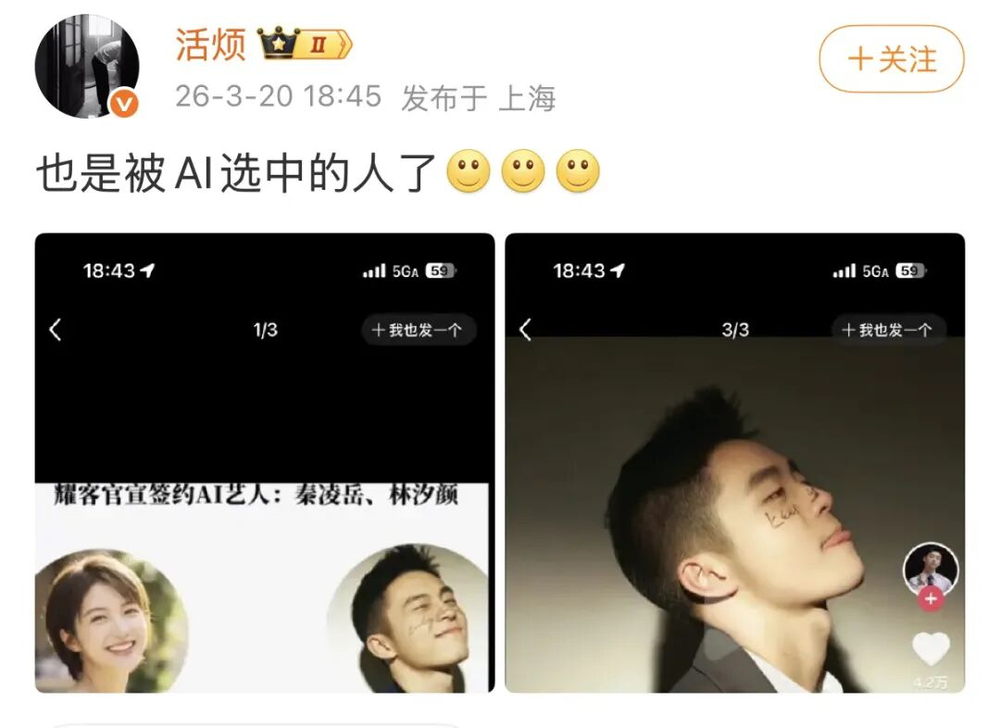Open the second attached screenshot labeled 3/3
This screenshot has height=728, width=1000.
735,462
